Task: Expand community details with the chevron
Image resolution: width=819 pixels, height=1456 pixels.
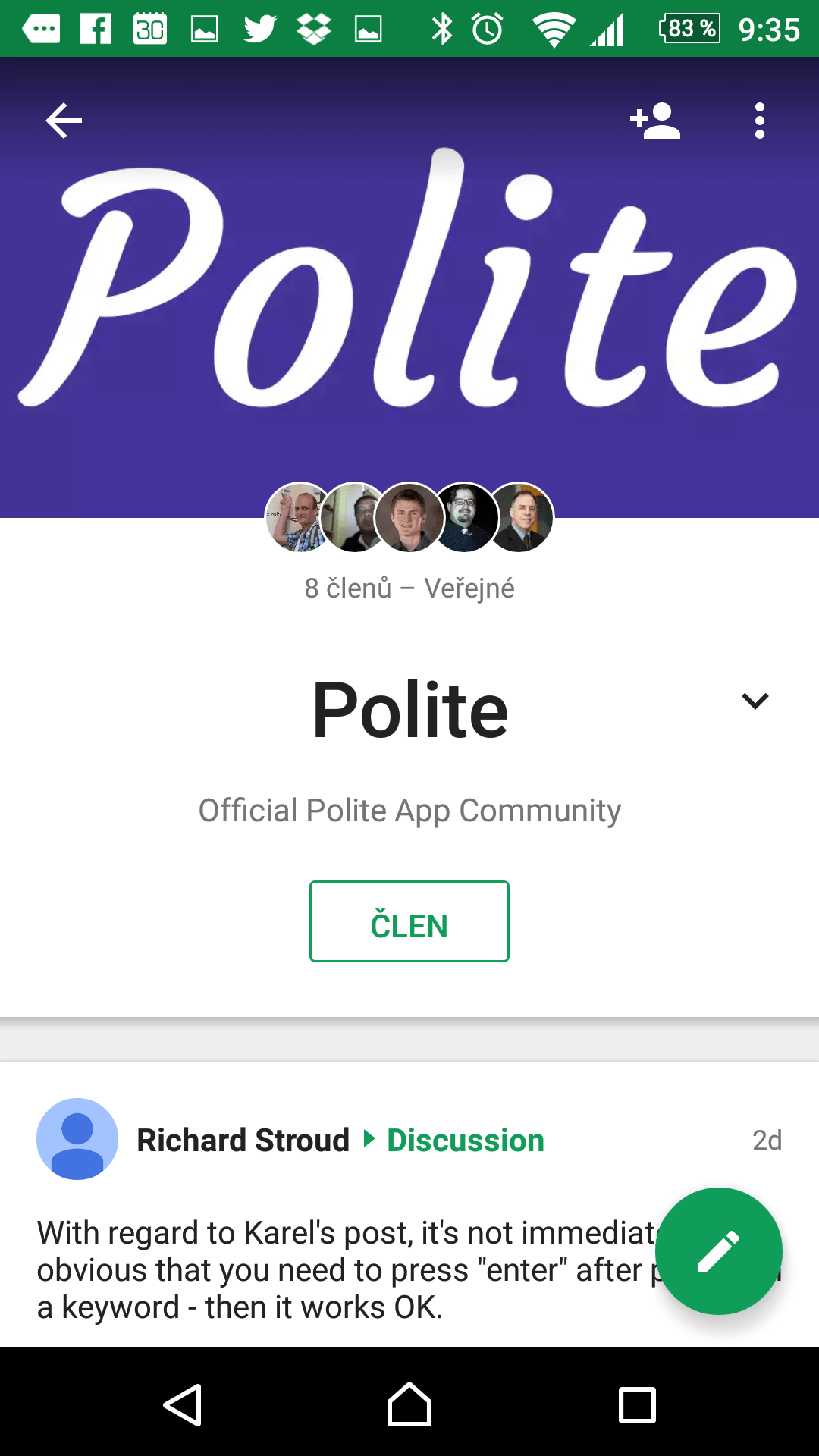Action: [755, 701]
